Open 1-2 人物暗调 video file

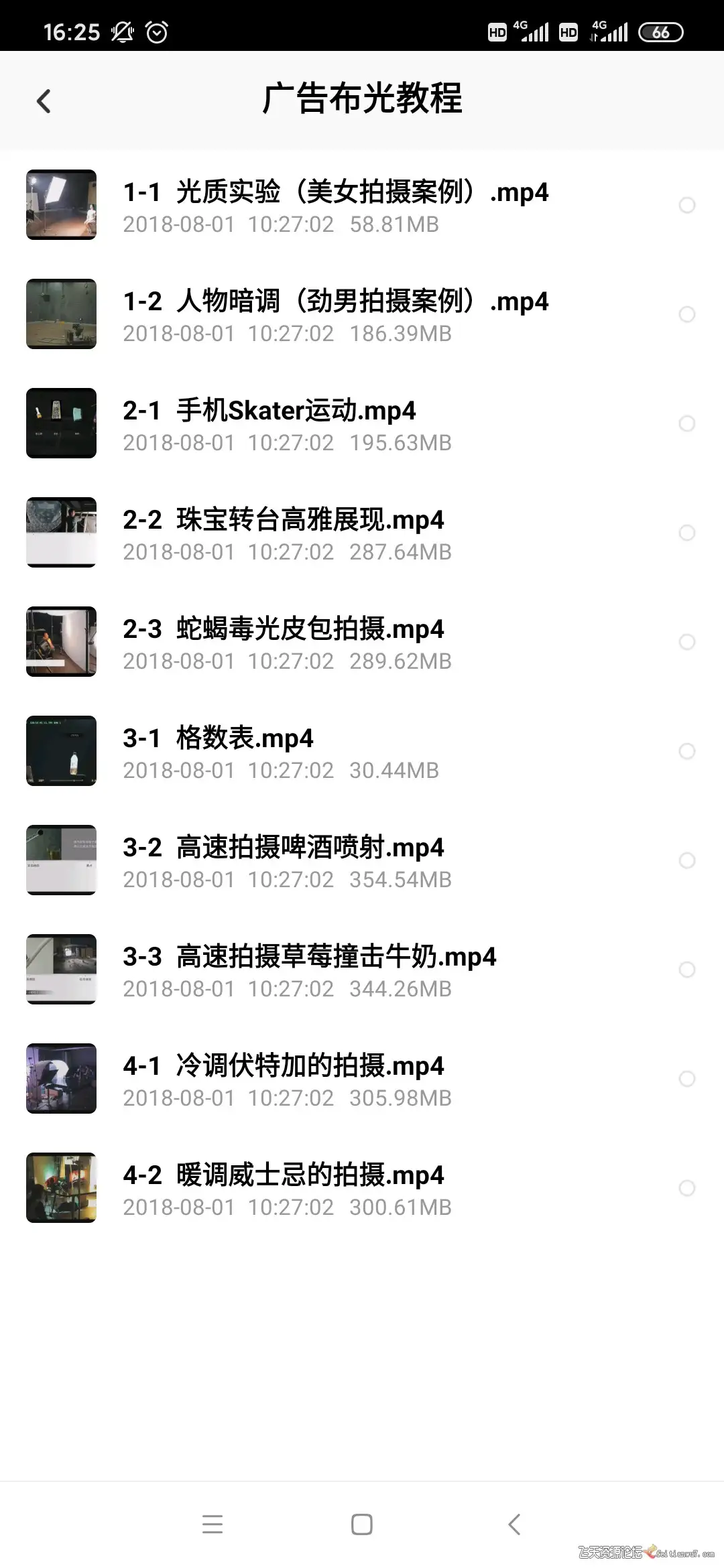click(x=335, y=314)
